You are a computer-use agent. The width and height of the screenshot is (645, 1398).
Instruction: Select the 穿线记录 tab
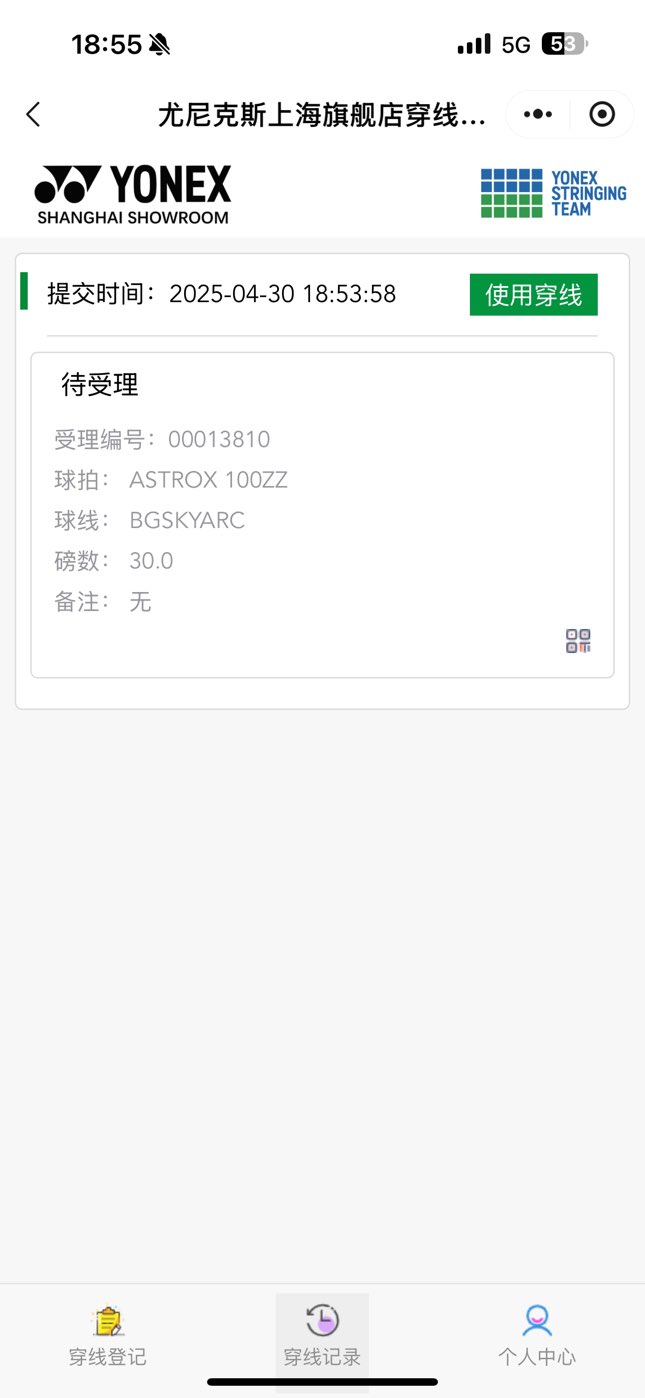click(x=322, y=1336)
